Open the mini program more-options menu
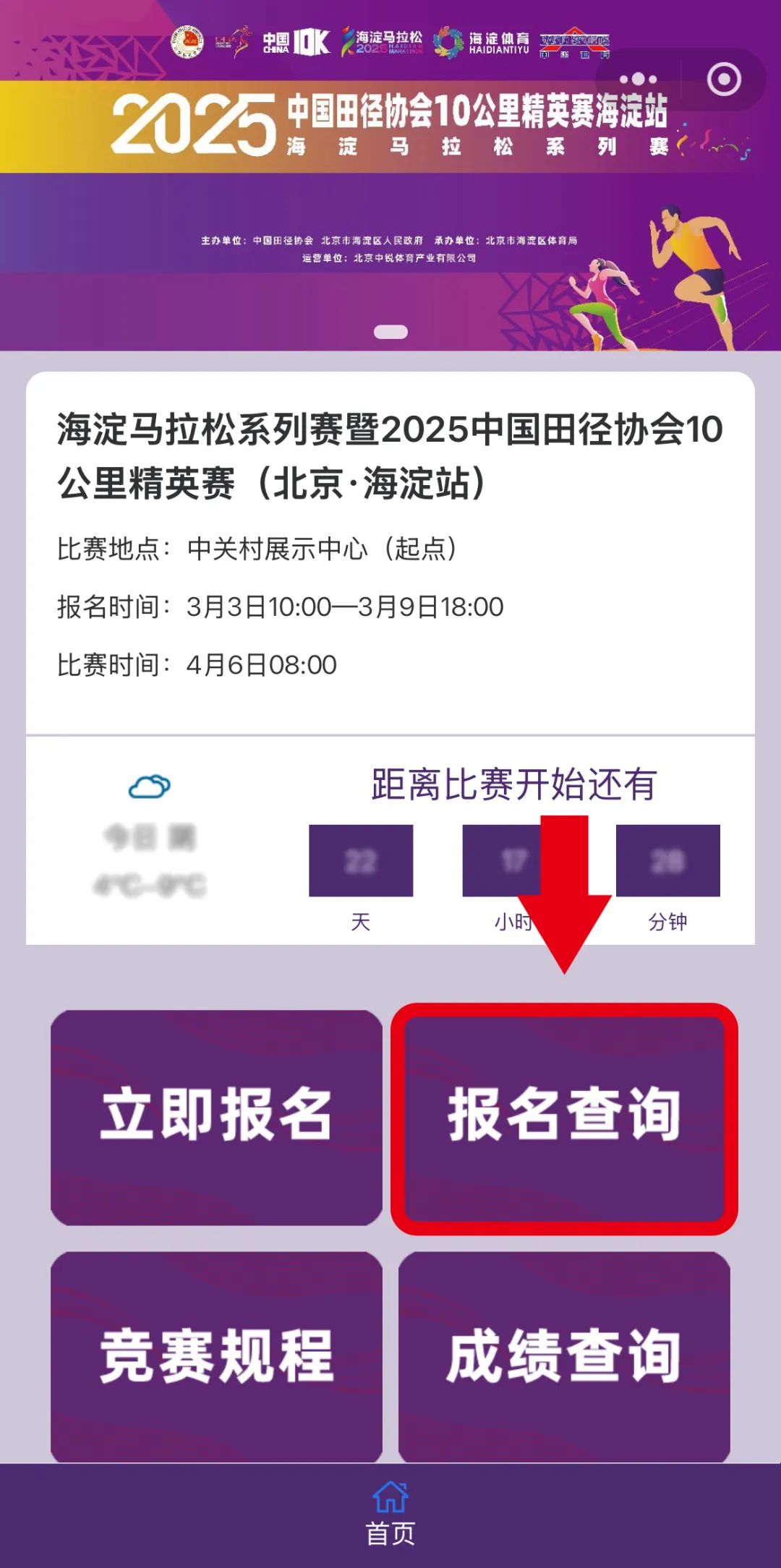This screenshot has height=1568, width=781. (639, 79)
